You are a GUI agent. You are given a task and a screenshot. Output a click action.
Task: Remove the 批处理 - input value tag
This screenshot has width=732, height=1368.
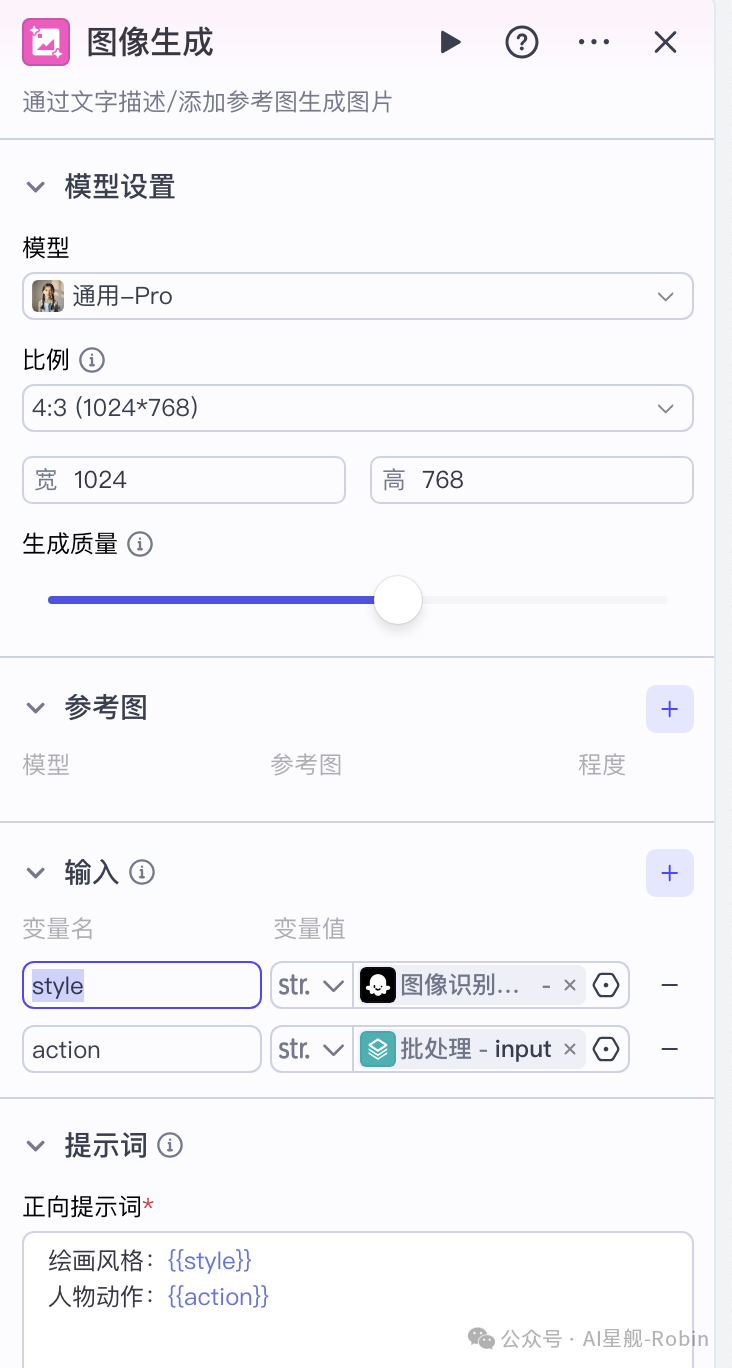pos(570,1049)
